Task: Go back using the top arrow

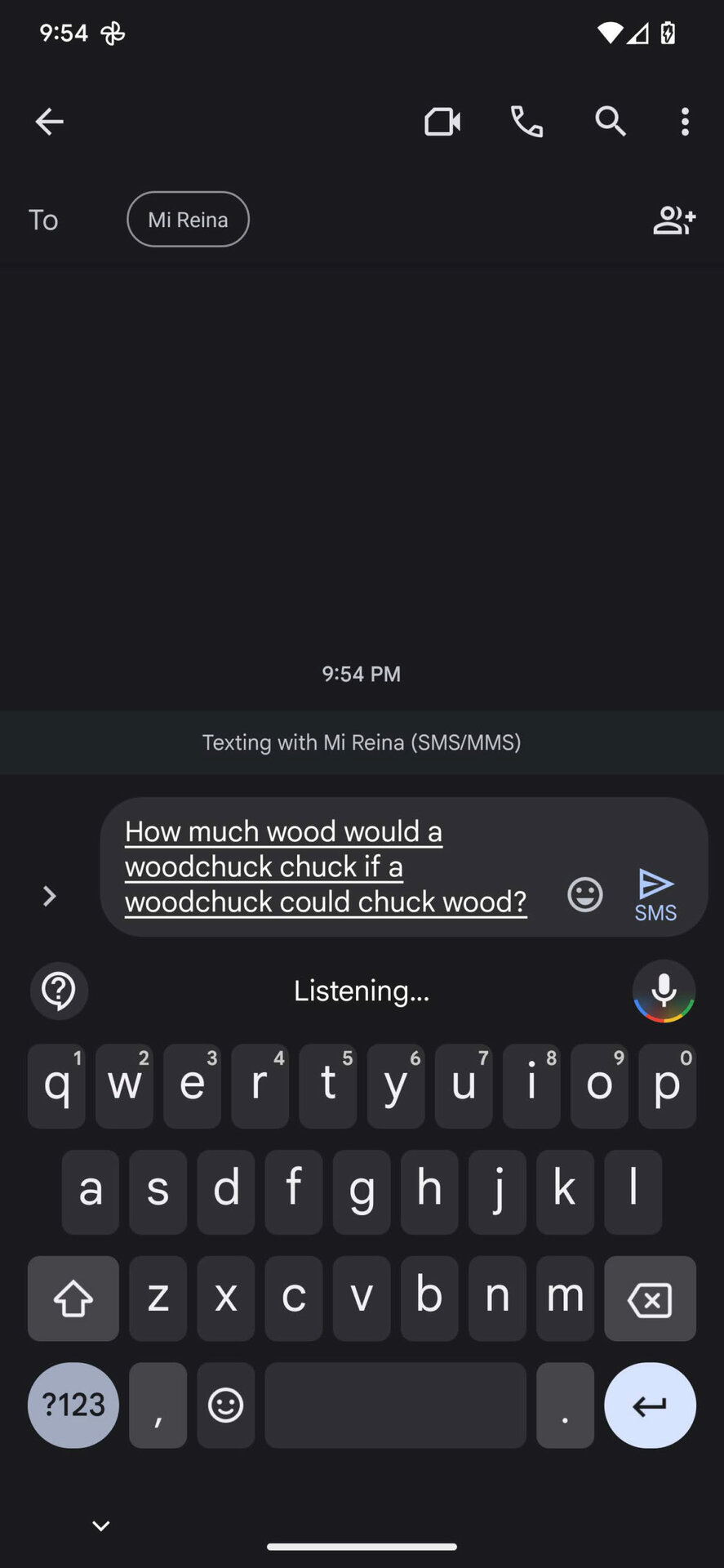Action: [x=49, y=122]
